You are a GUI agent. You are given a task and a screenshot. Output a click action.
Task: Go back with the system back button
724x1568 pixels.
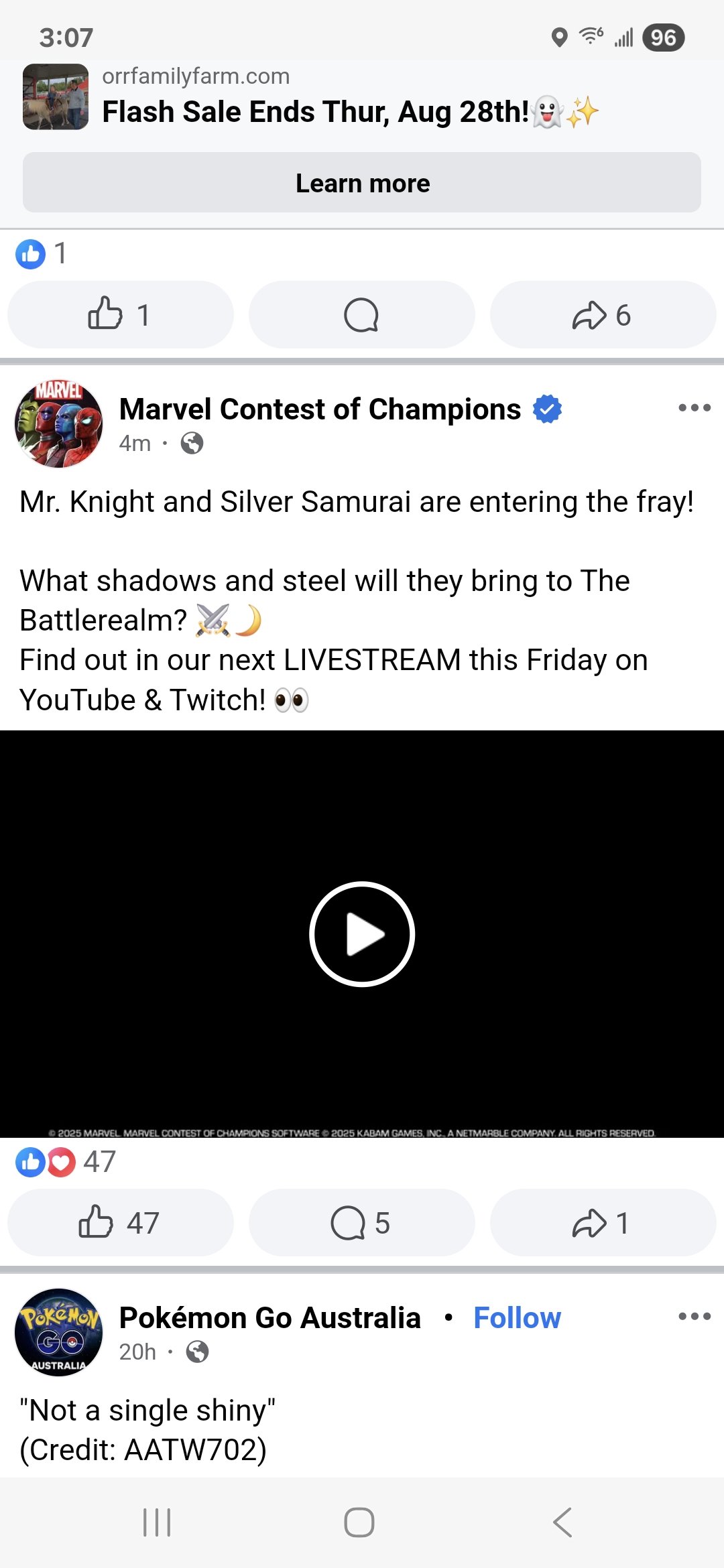point(562,1522)
